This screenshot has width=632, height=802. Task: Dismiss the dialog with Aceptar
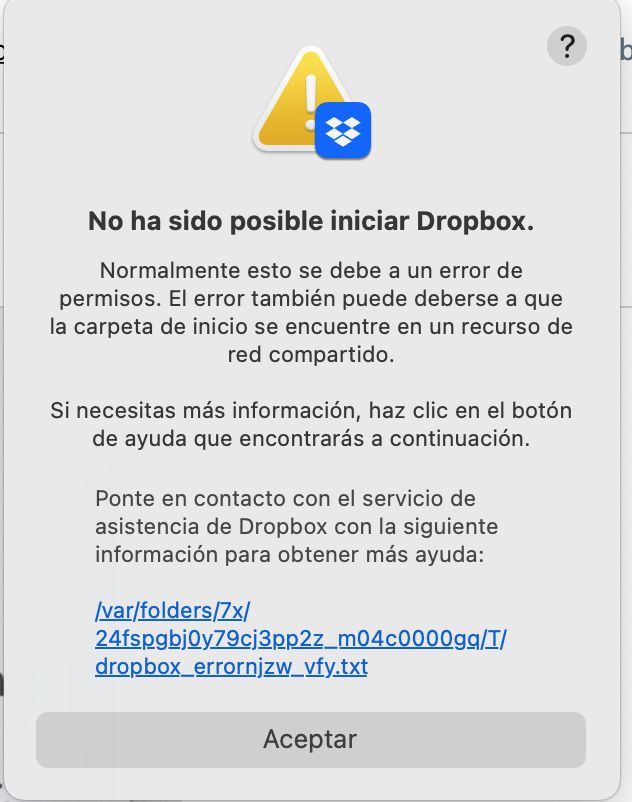[x=310, y=740]
